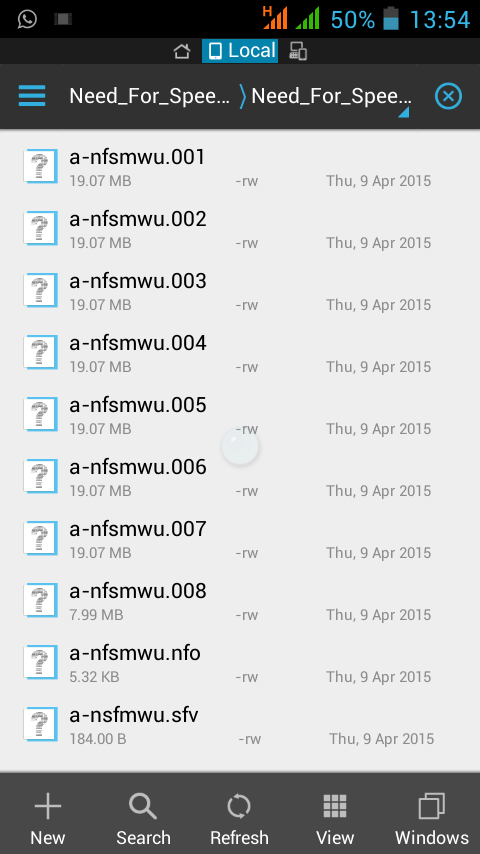Search files in this folder
480x854 pixels.
tap(143, 815)
